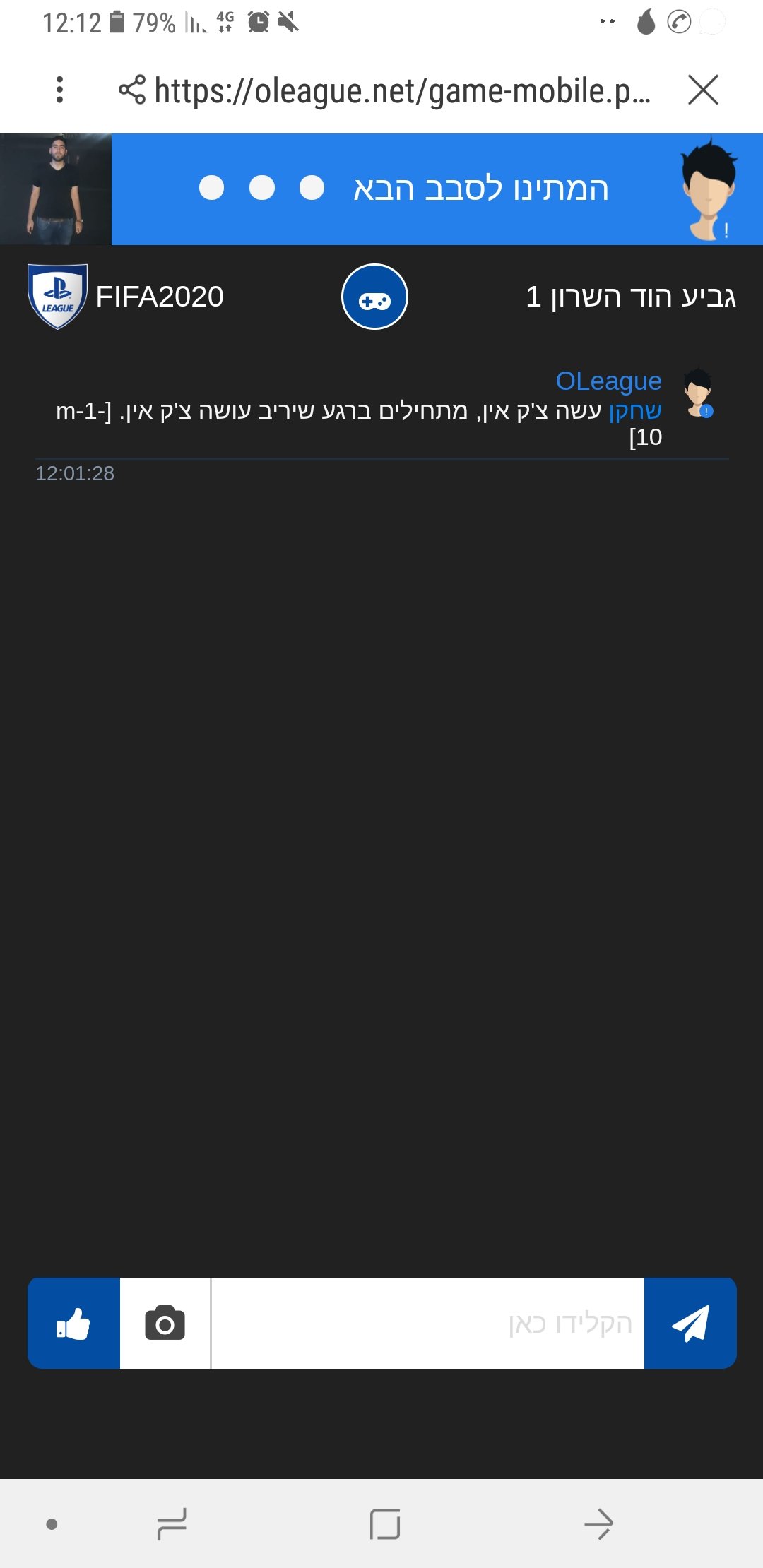Open the player's profile photo

(x=56, y=189)
